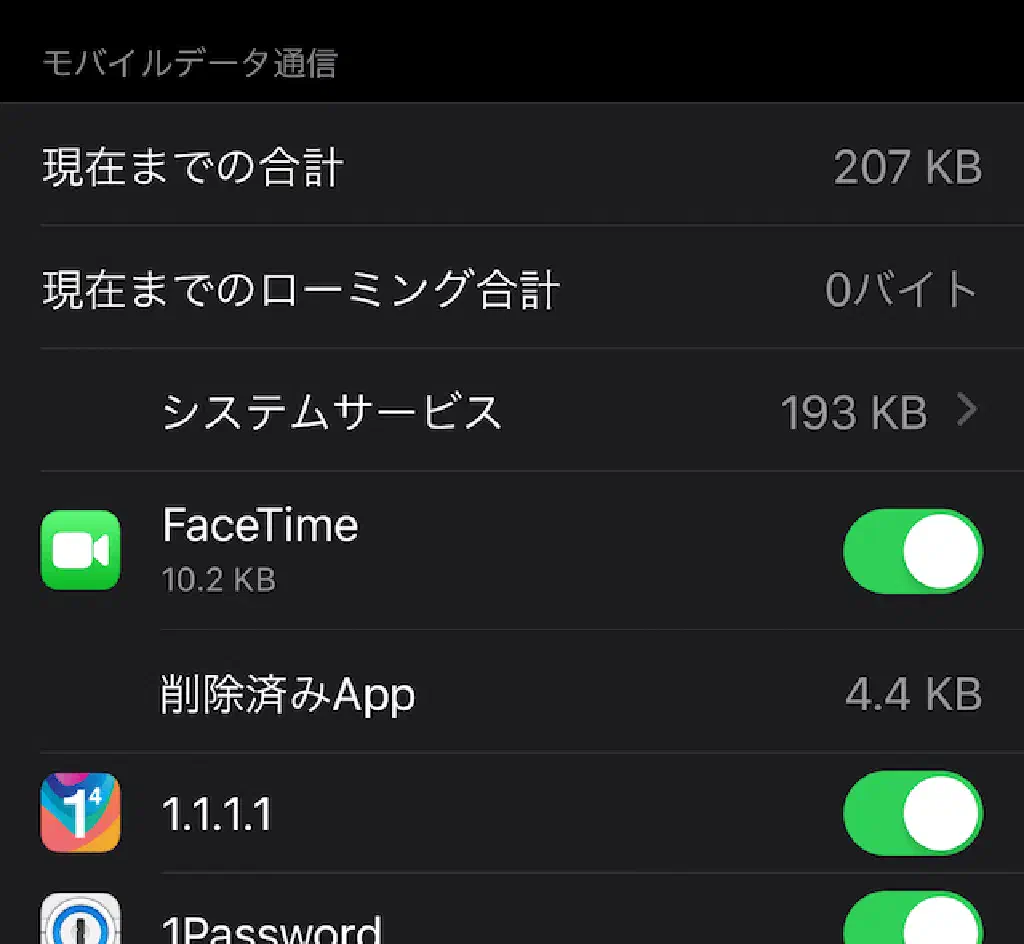Image resolution: width=1024 pixels, height=944 pixels.
Task: Disable mobile data for the 1.1.1.1 app
Action: [x=912, y=813]
